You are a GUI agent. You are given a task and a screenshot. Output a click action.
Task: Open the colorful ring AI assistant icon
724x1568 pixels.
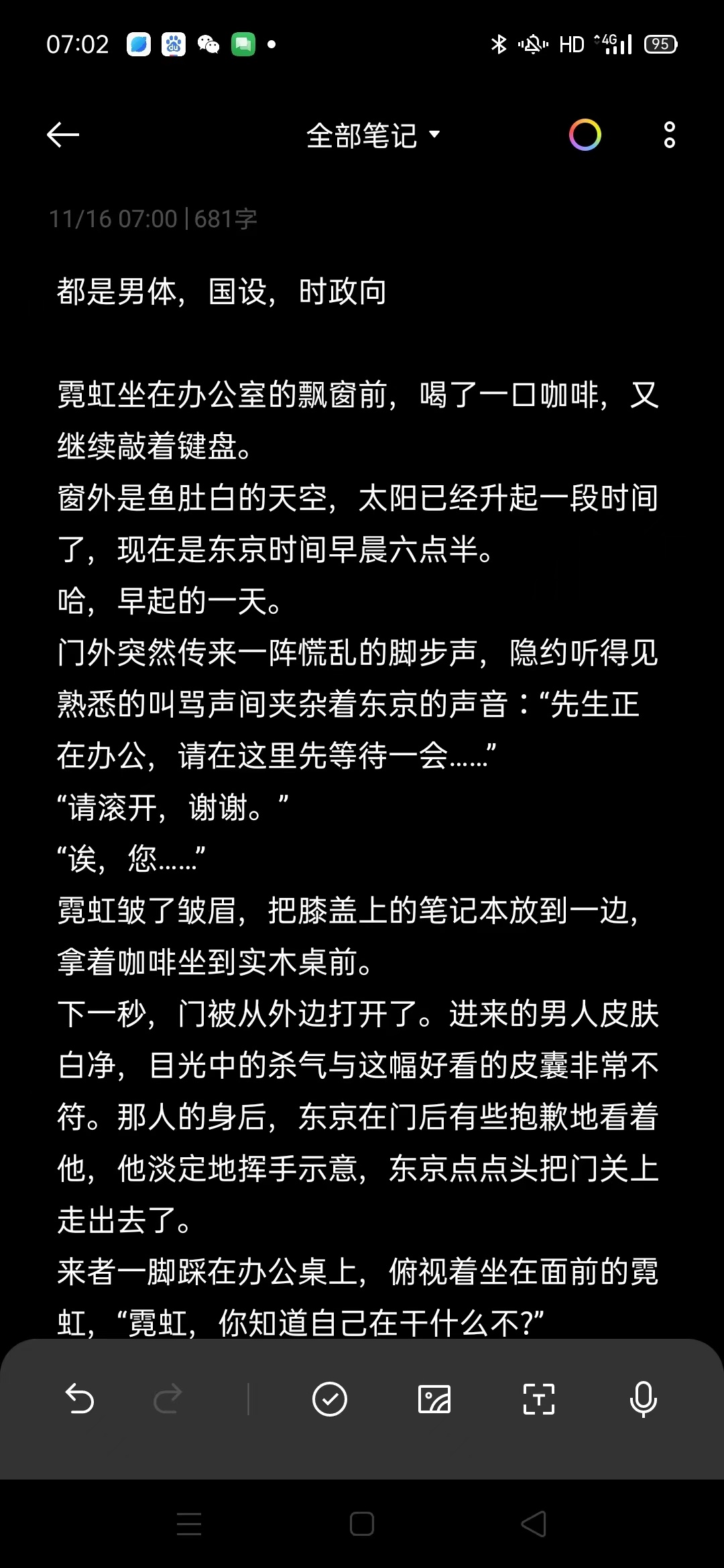tap(585, 135)
